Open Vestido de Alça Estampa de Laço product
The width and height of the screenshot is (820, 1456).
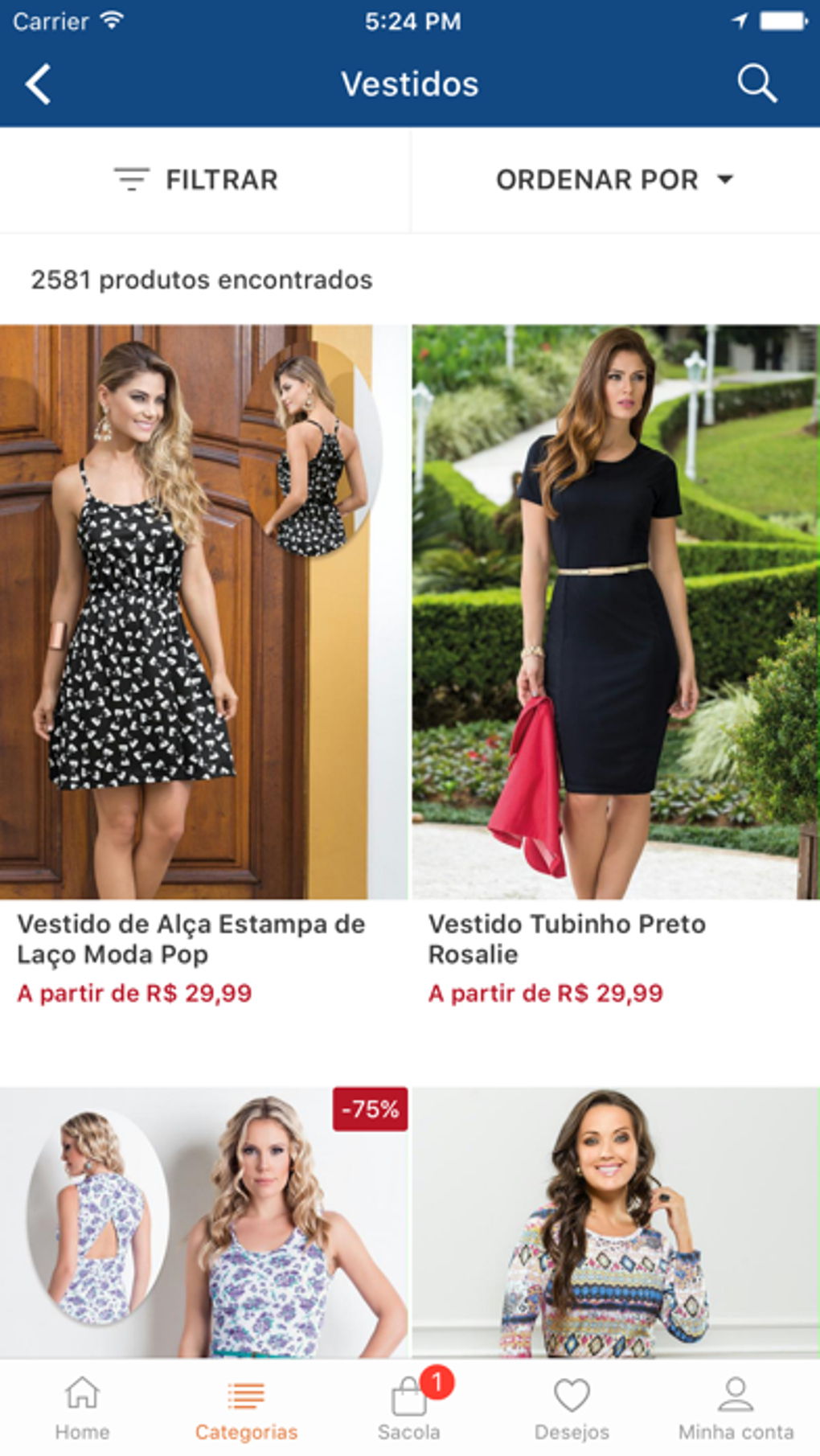point(203,612)
